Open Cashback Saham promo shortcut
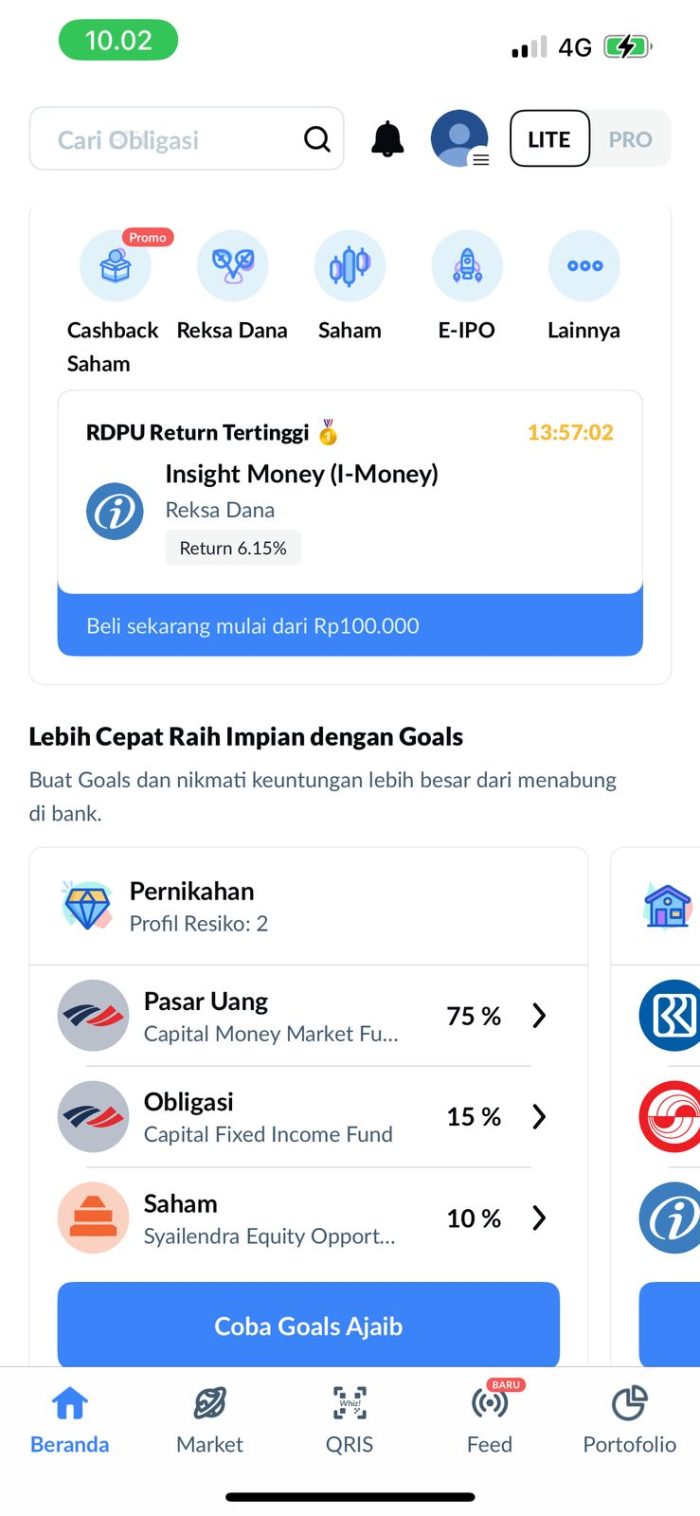700x1516 pixels. tap(115, 267)
